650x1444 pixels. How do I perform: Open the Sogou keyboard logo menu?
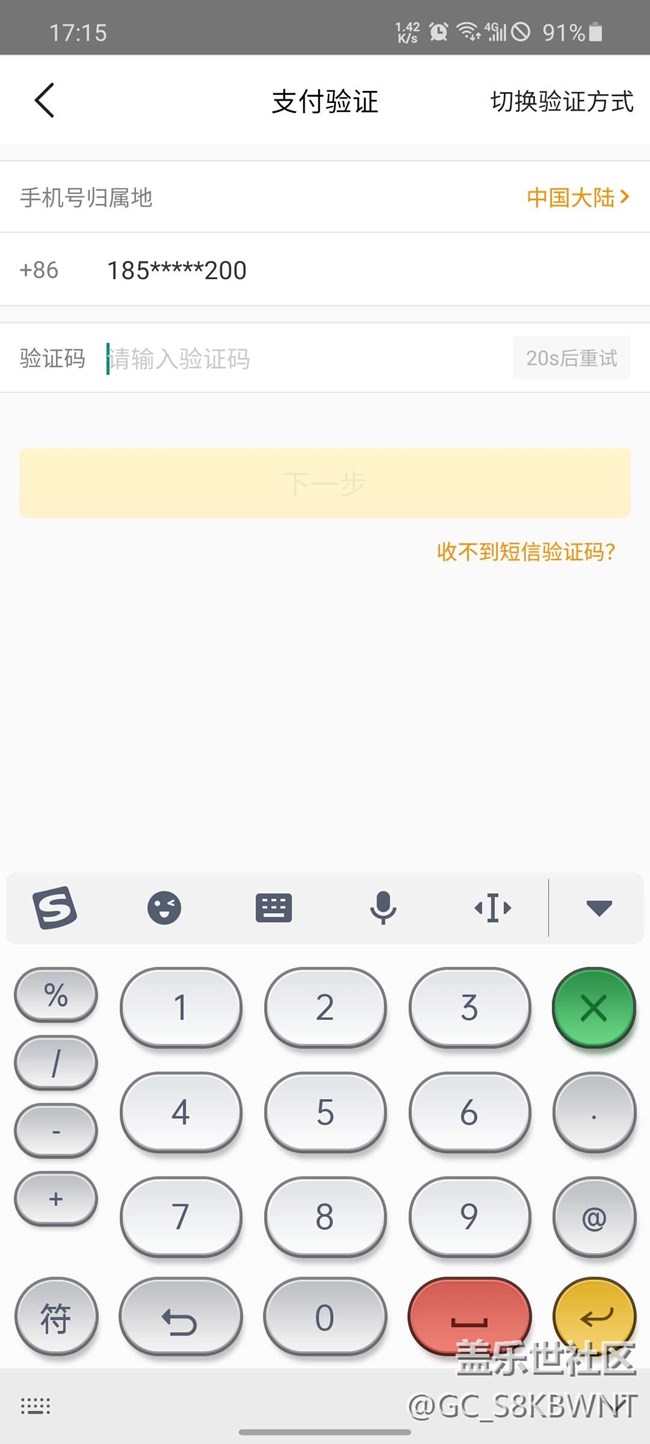click(x=54, y=908)
